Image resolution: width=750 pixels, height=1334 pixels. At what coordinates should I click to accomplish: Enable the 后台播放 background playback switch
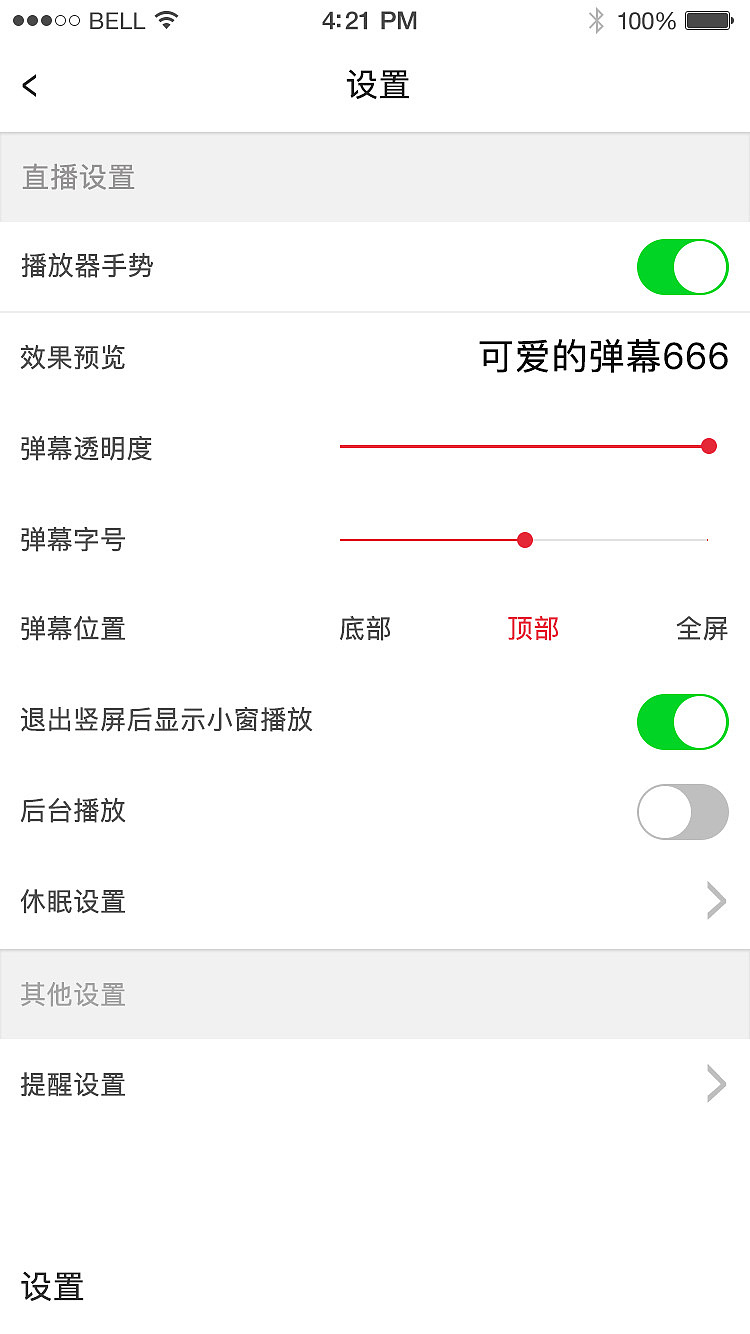[x=683, y=812]
